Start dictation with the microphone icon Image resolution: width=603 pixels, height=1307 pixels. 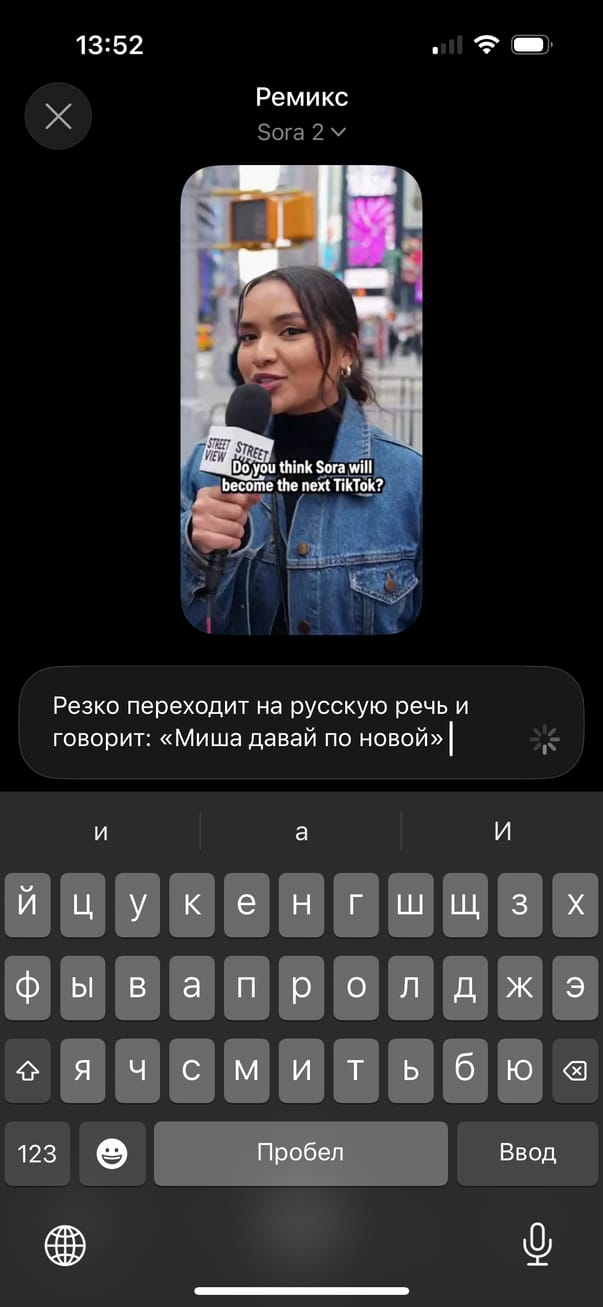(537, 1245)
